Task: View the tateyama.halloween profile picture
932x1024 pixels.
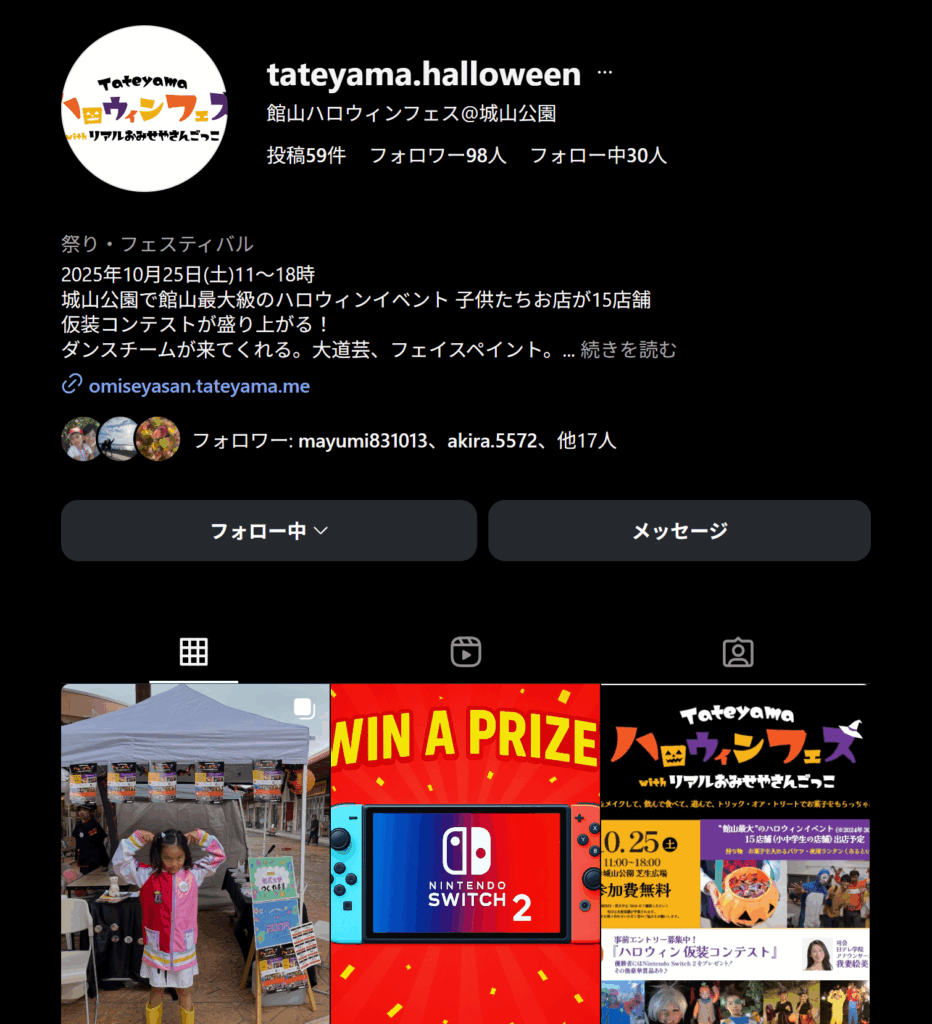Action: point(145,109)
